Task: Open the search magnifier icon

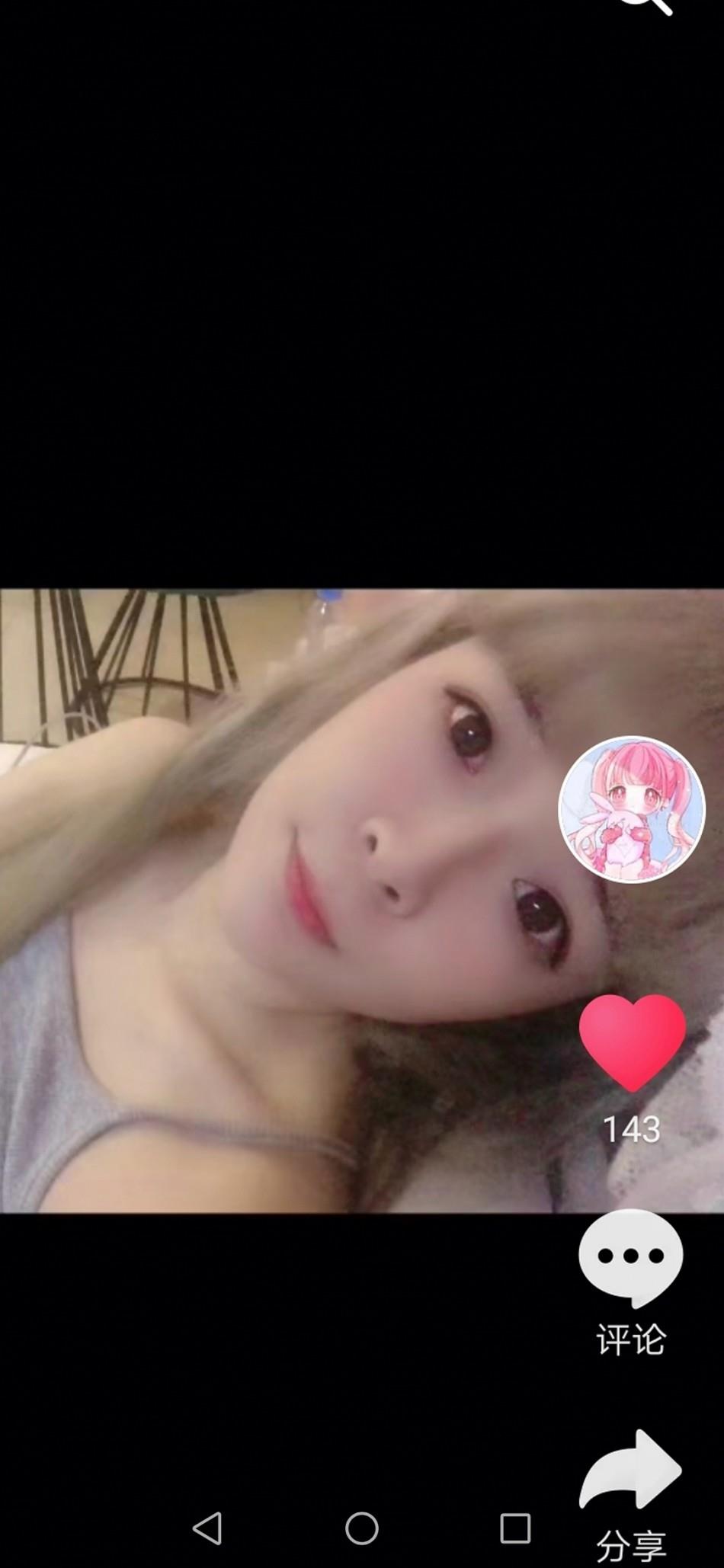Action: (648, 6)
